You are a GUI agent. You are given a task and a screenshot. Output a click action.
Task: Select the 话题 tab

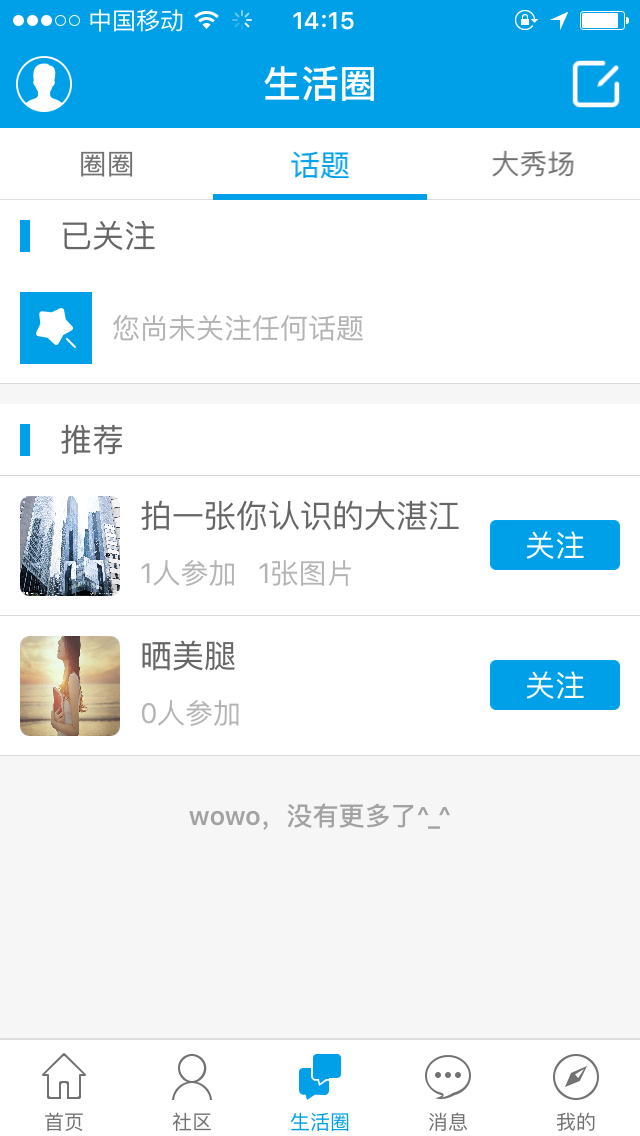tap(320, 164)
